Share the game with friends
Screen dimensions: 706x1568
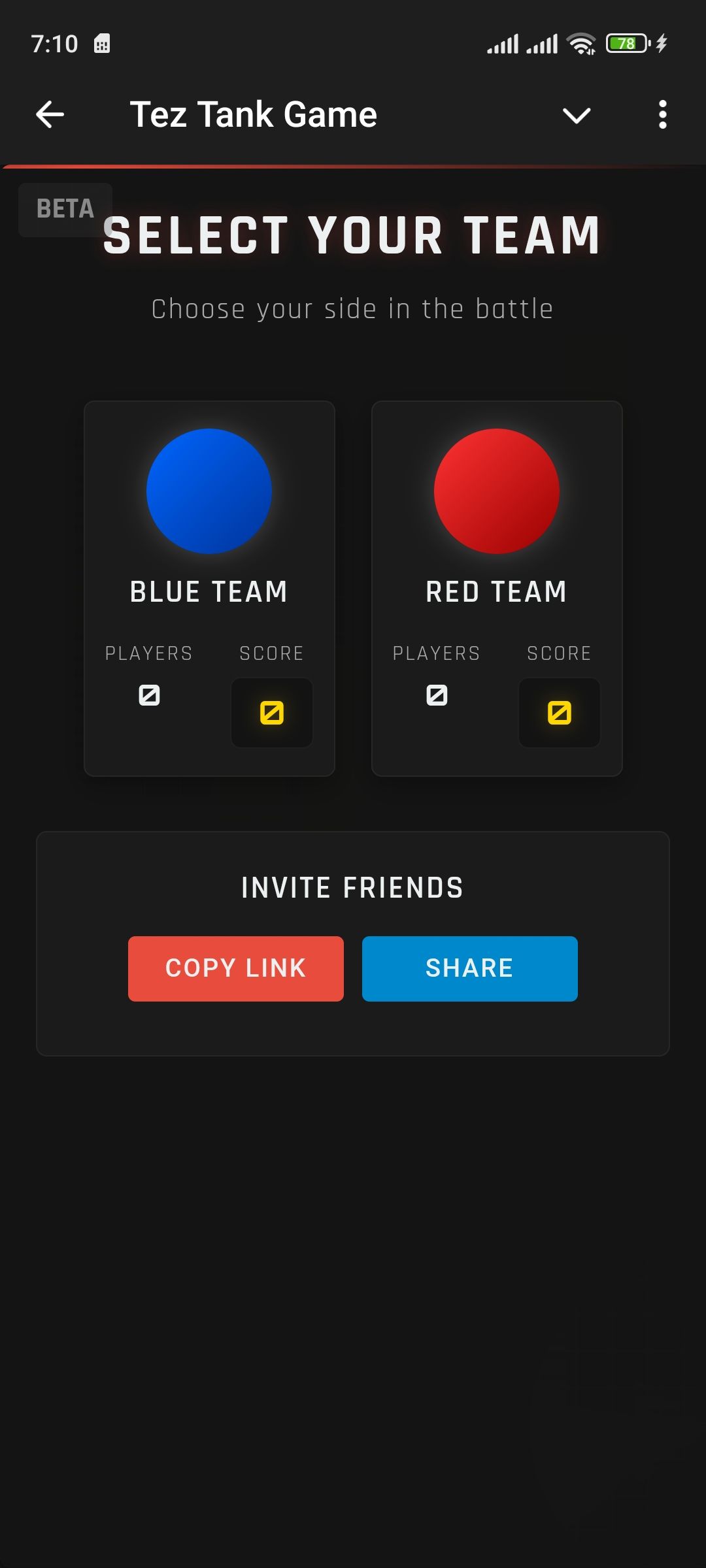coord(469,968)
